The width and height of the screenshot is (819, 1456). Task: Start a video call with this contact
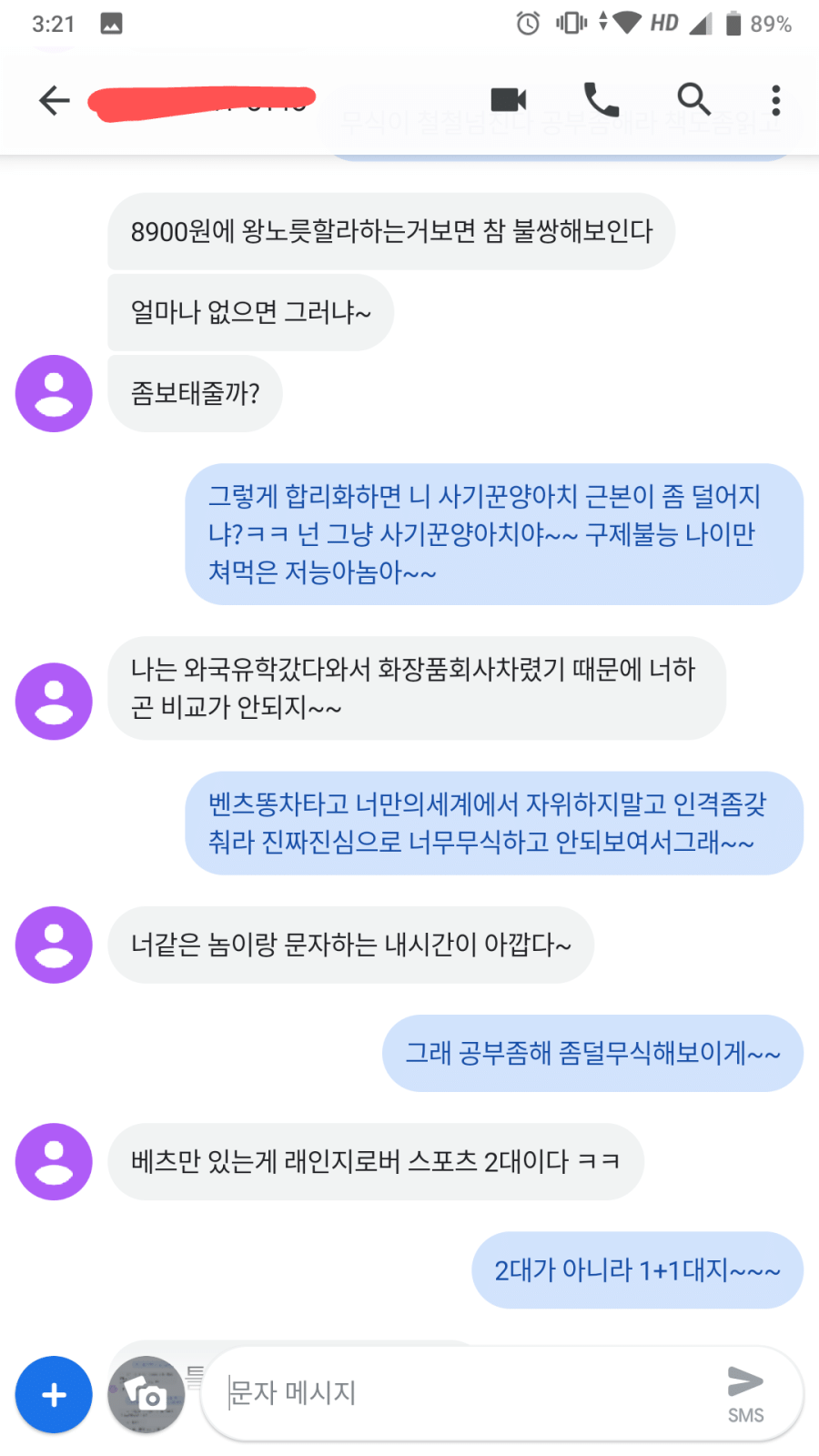509,99
